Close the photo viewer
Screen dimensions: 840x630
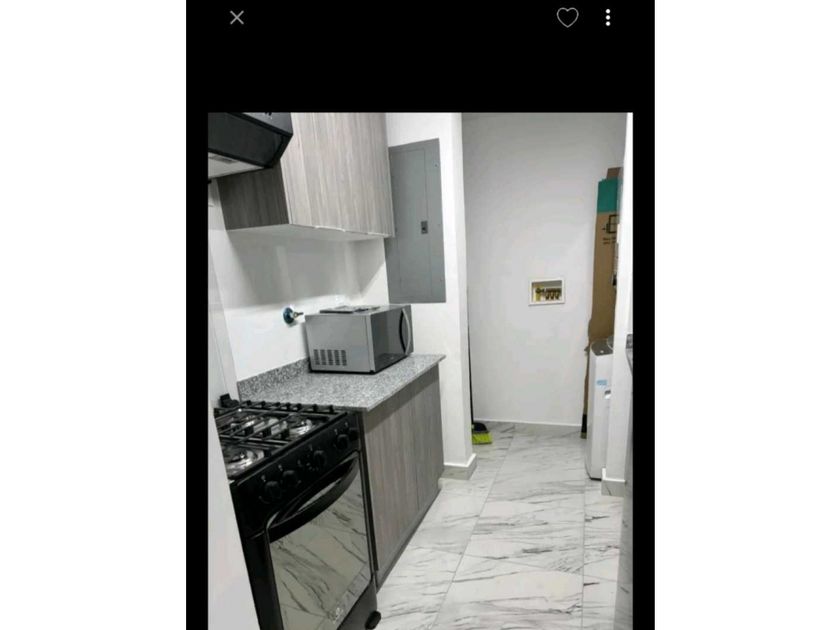pyautogui.click(x=237, y=18)
